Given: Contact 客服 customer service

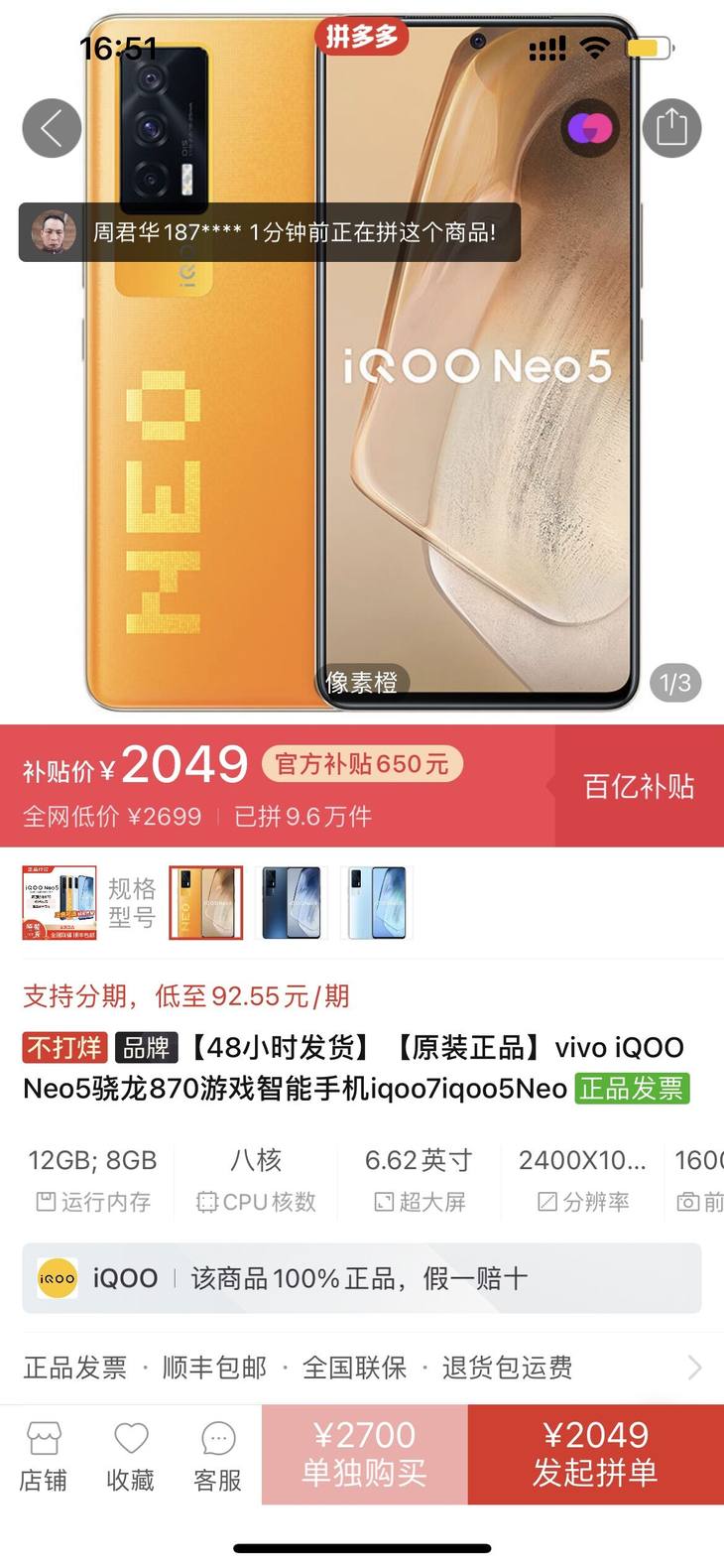Looking at the screenshot, I should pyautogui.click(x=217, y=1456).
